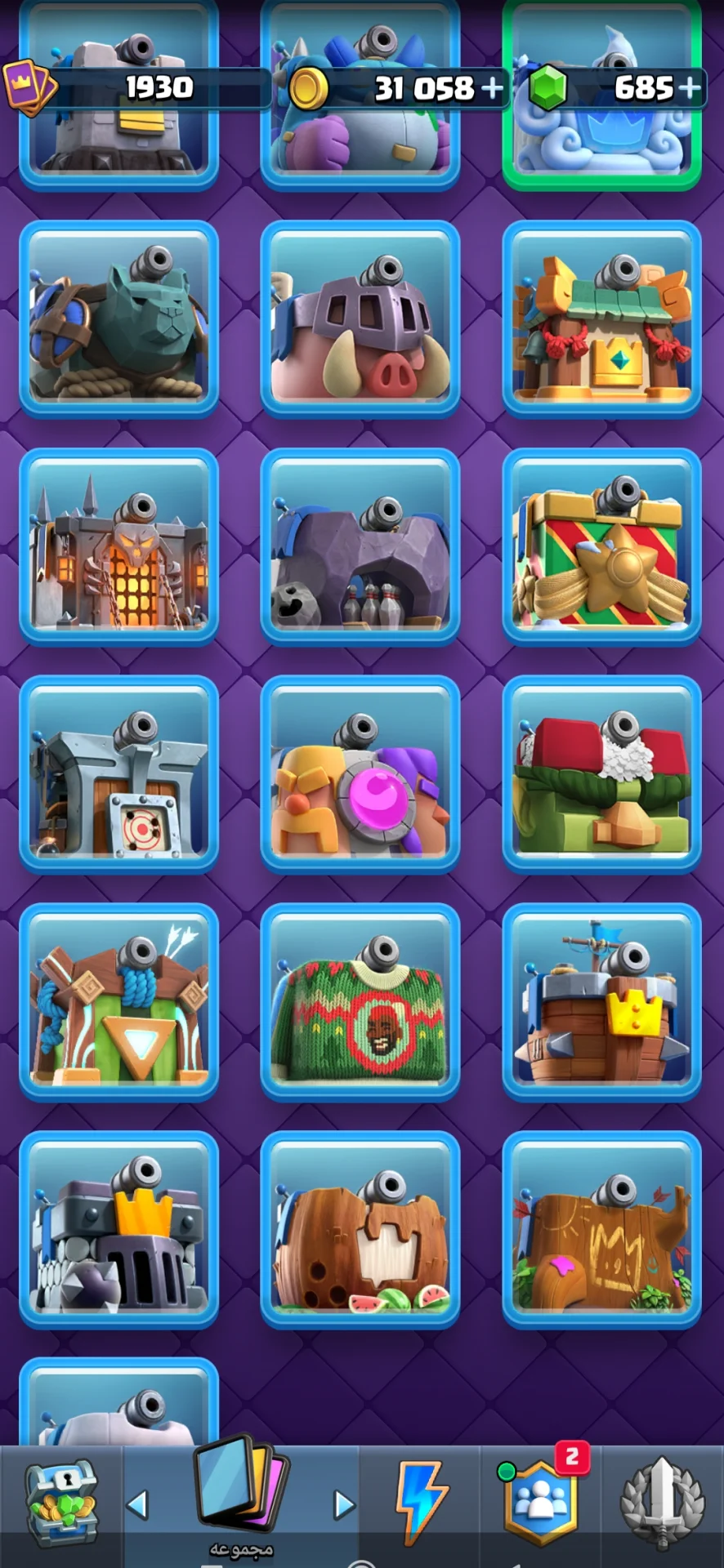This screenshot has height=1568, width=724.
Task: Add gold coins with plus button
Action: point(491,88)
